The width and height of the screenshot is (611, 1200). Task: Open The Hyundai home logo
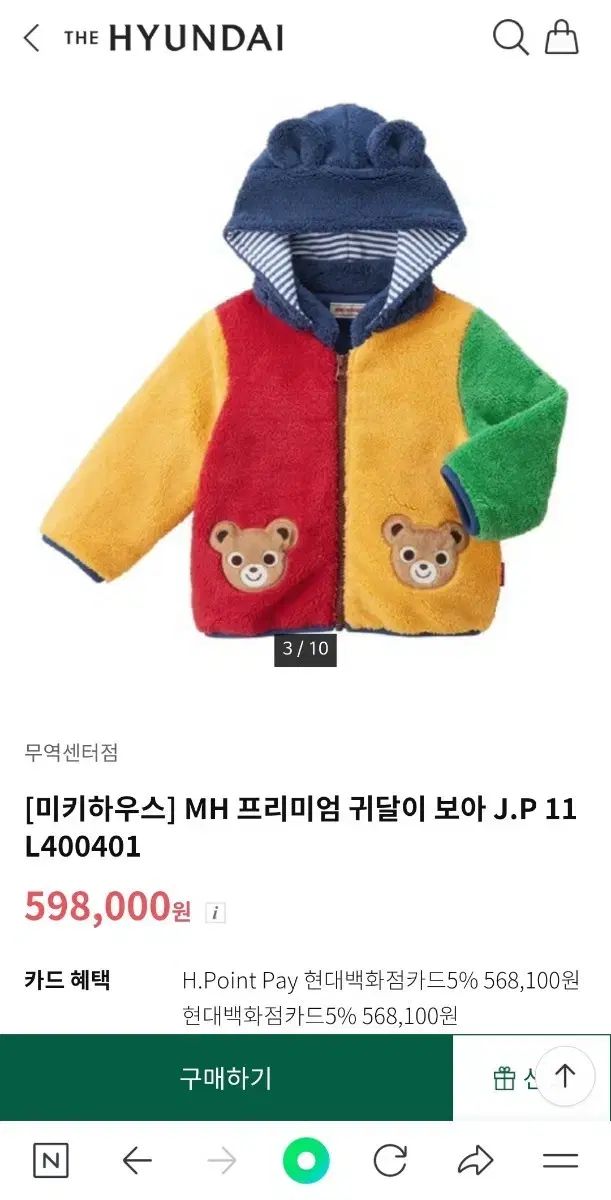[x=174, y=39]
